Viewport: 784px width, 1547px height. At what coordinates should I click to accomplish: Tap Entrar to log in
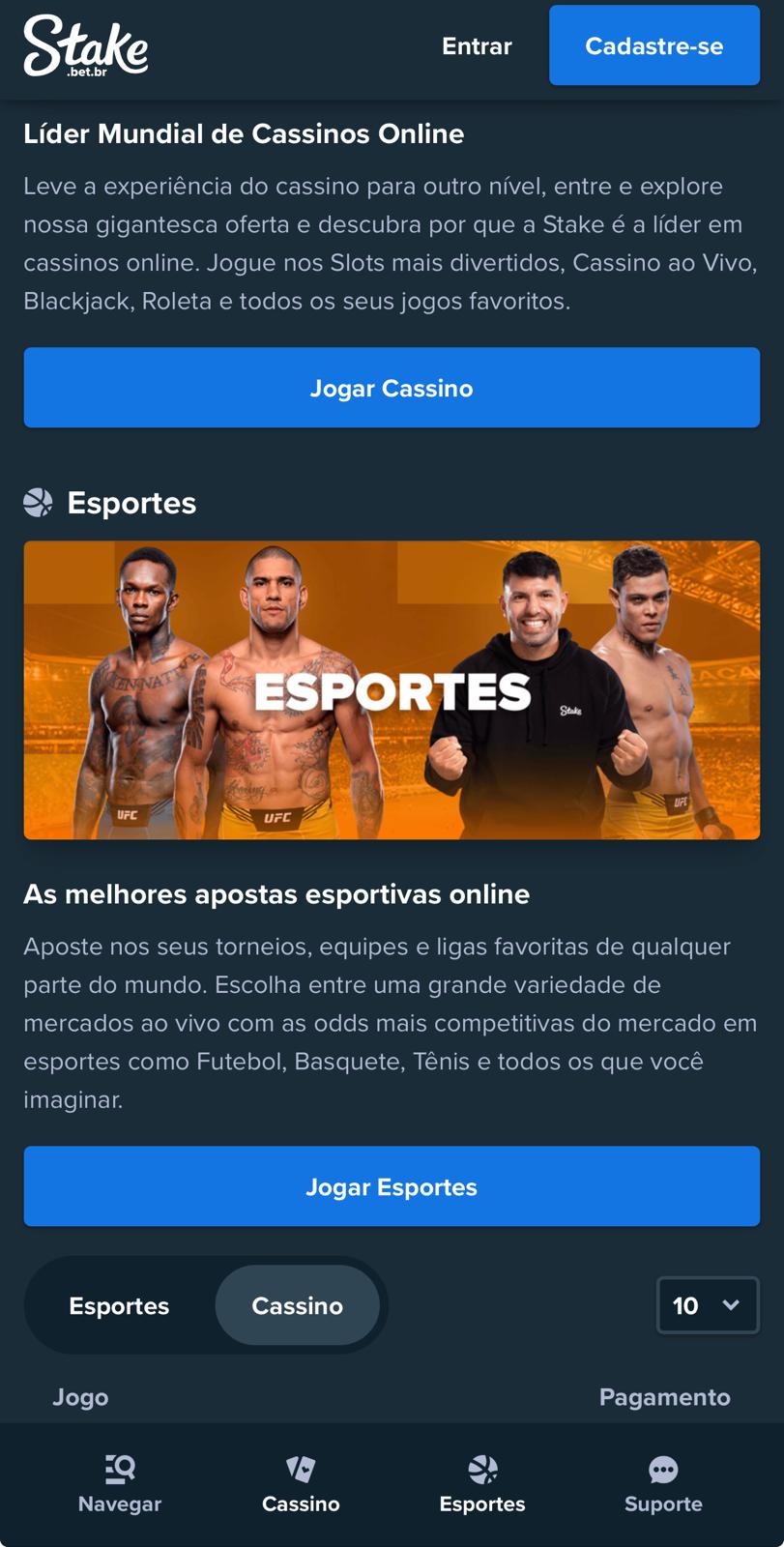[476, 45]
